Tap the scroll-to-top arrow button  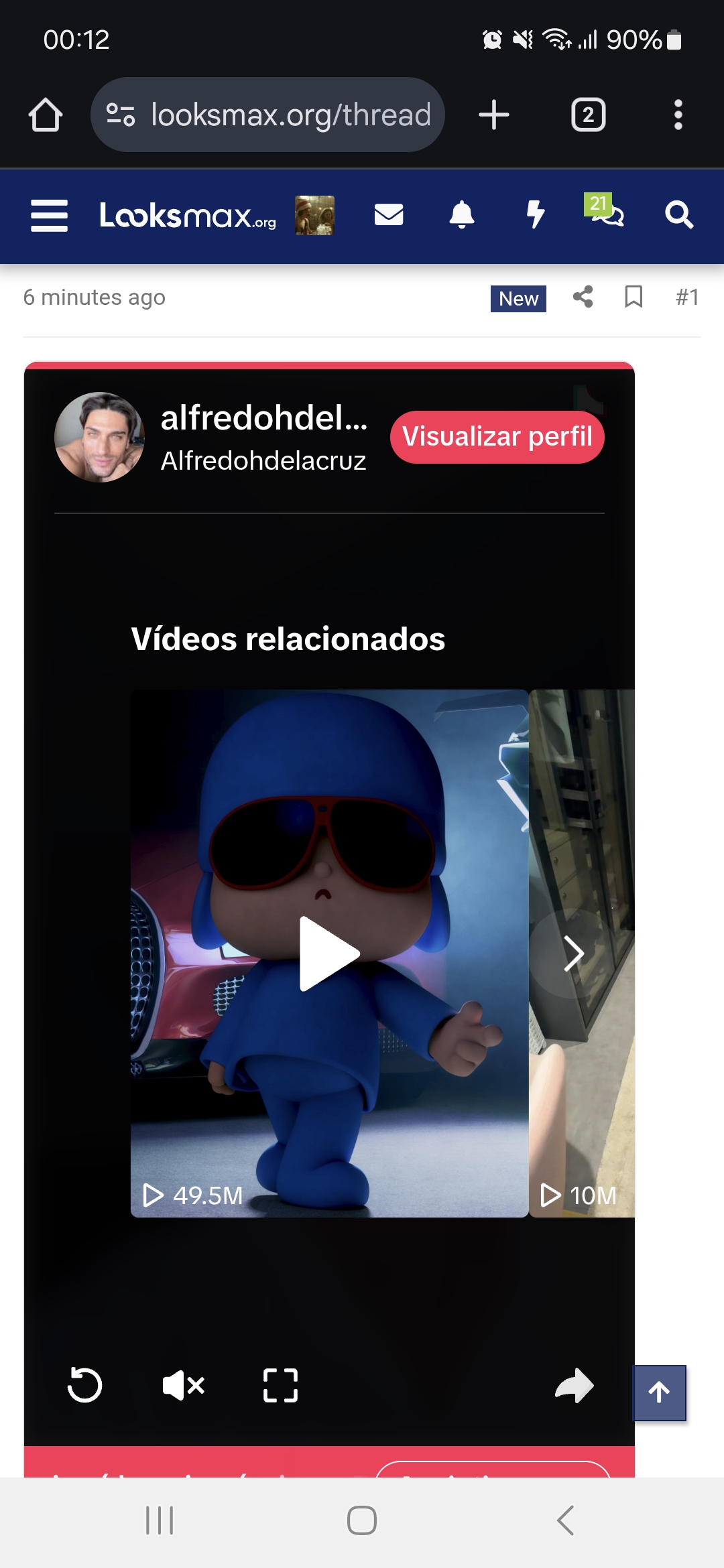[660, 1392]
